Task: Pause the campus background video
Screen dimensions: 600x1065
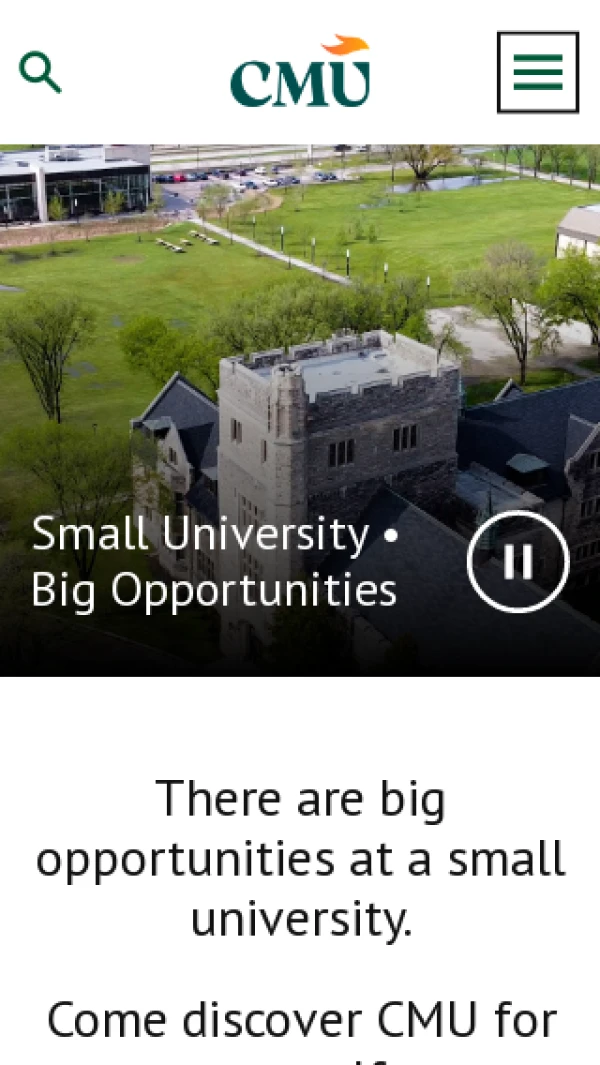Action: point(517,562)
